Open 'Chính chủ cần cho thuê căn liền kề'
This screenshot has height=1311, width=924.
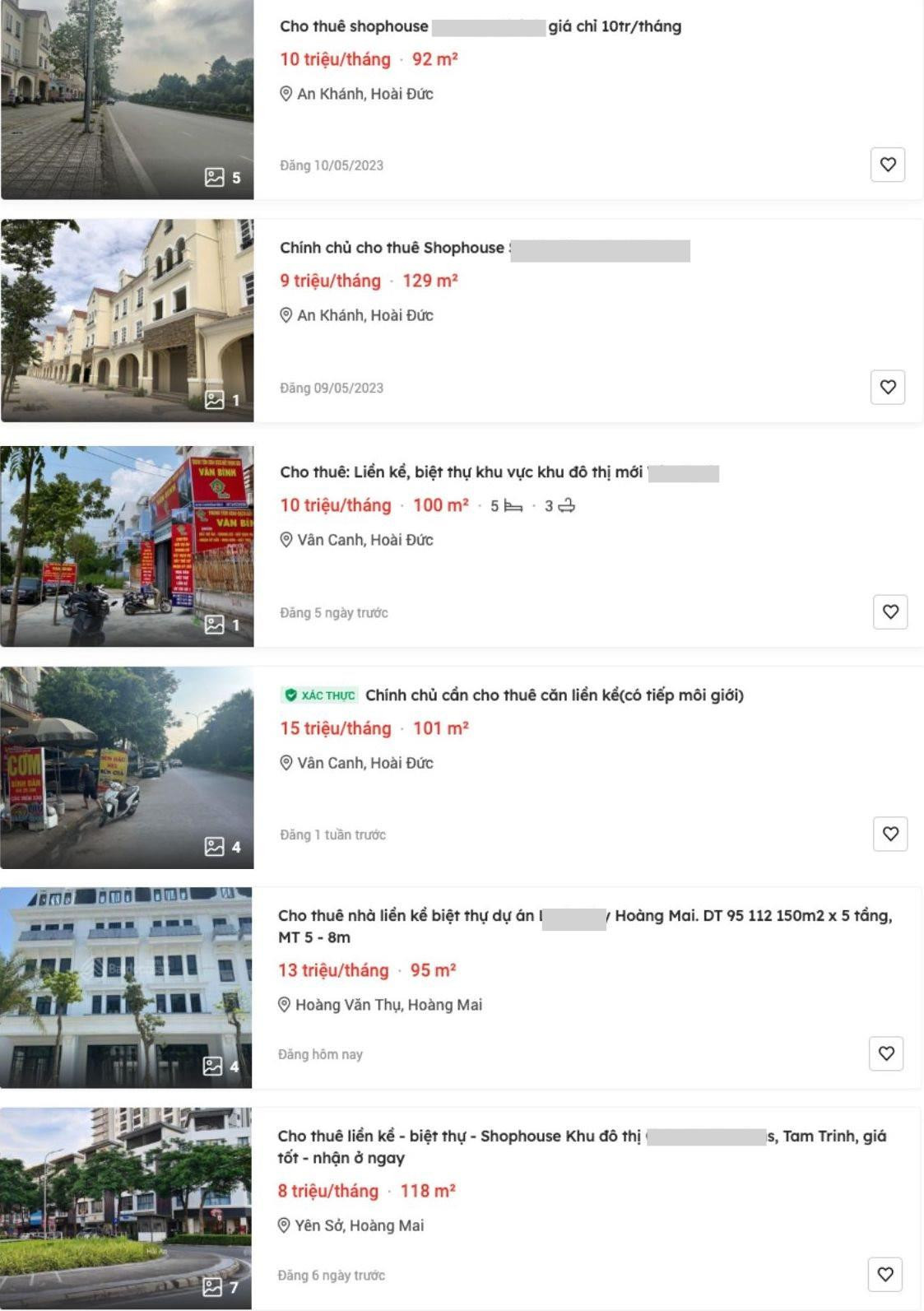[x=554, y=695]
